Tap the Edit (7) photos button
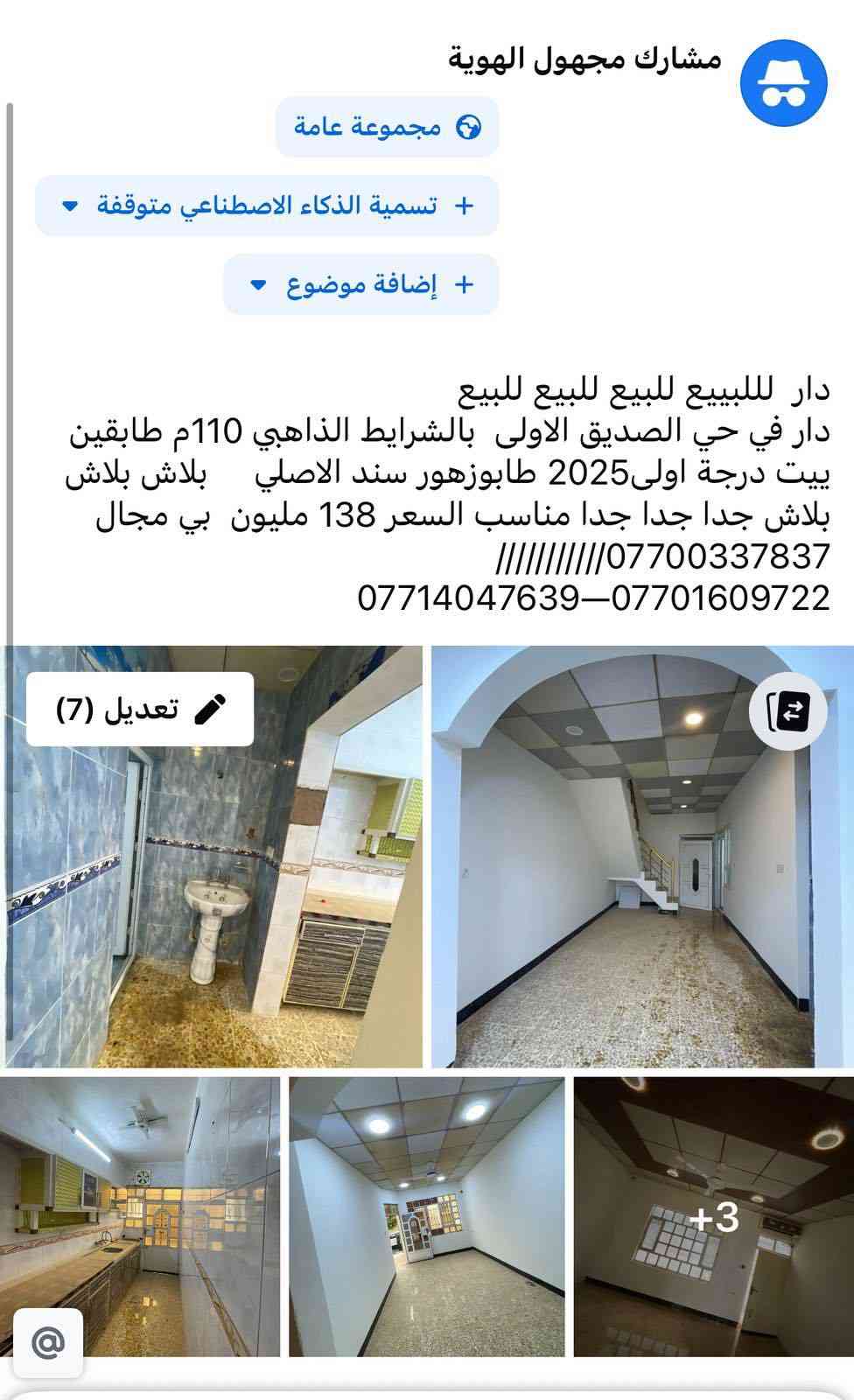854x1400 pixels. 140,709
